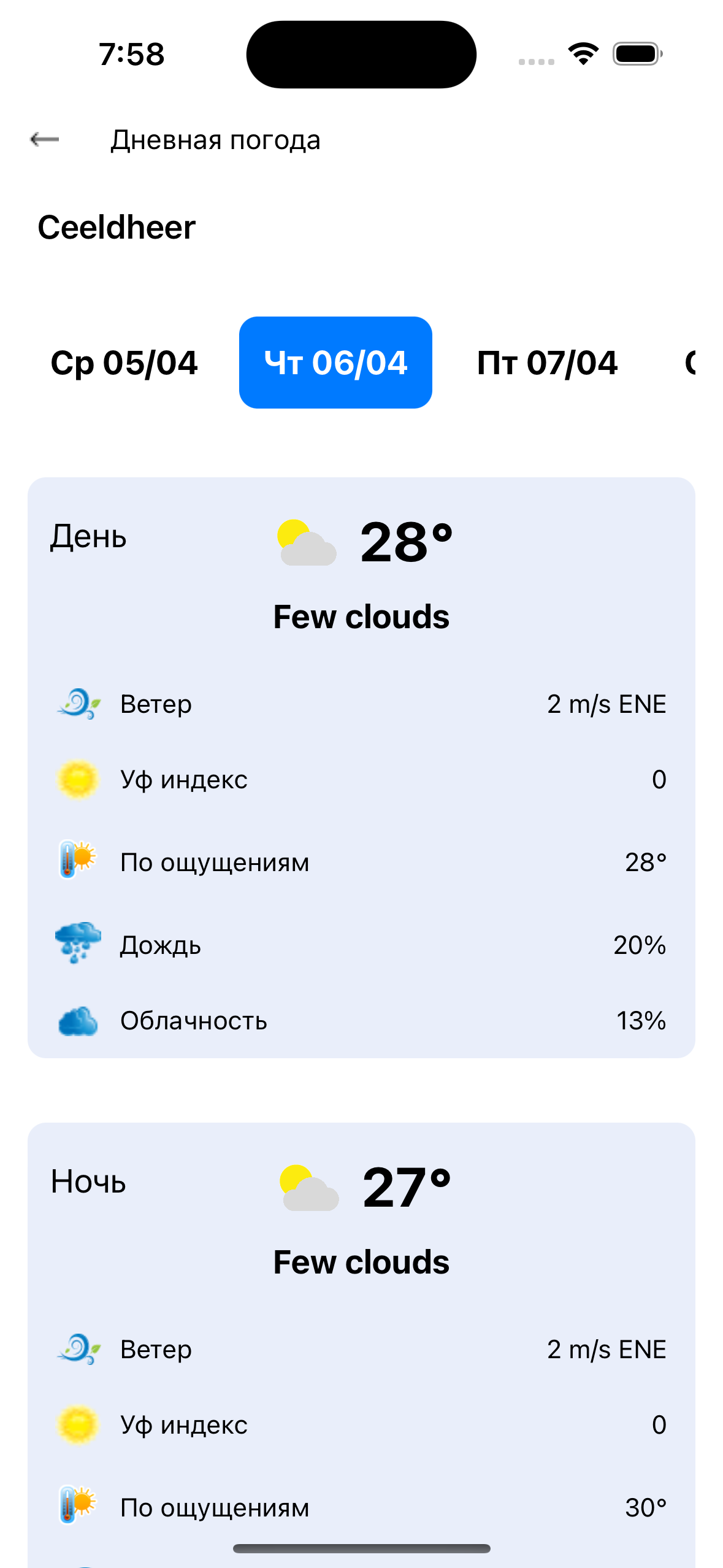Click the Дневная погода header text
The height and width of the screenshot is (1568, 723).
215,140
